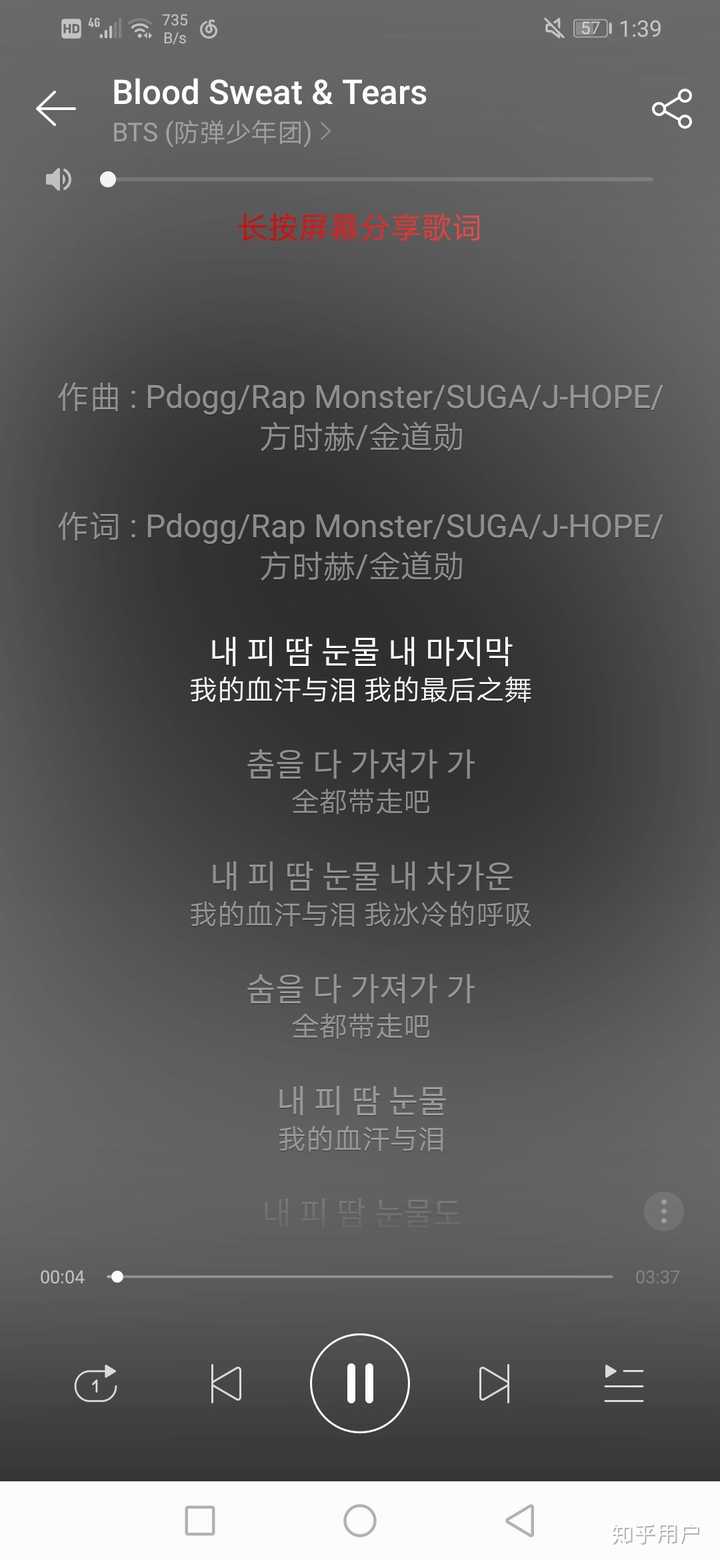
Task: Jump to lyric line 숨을 다 가져가 가
Action: [x=360, y=989]
